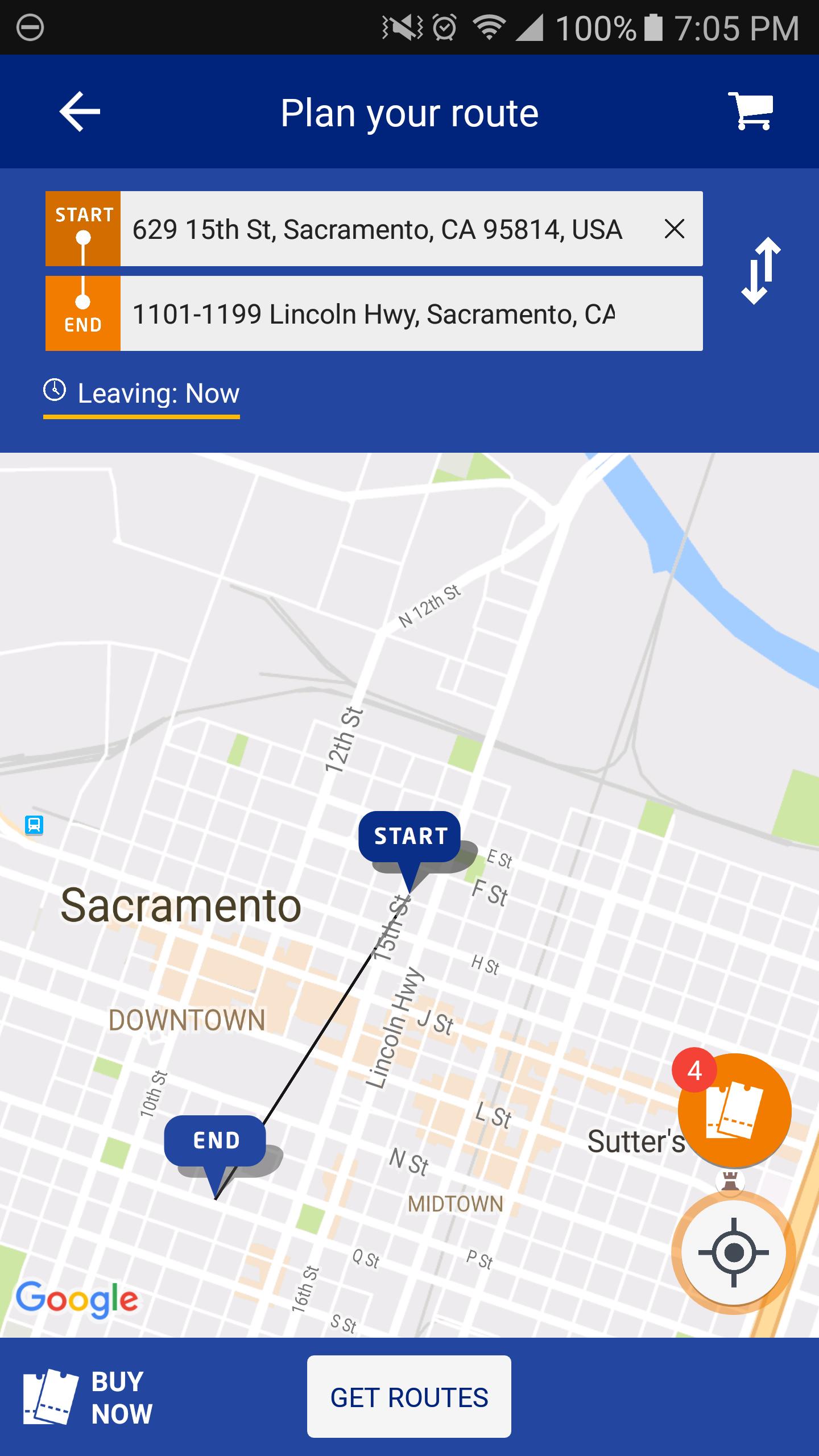Change departure time via Leaving: Now

click(158, 392)
